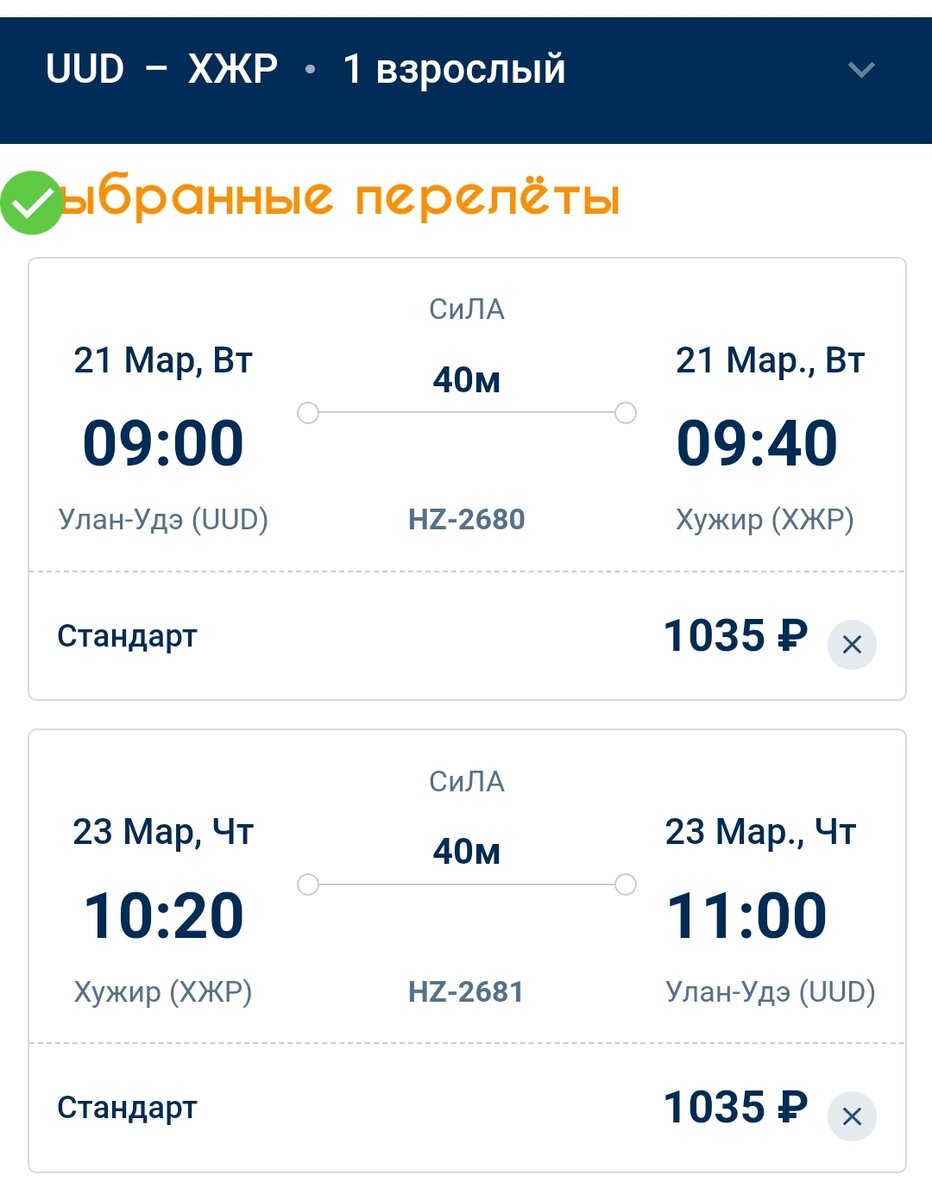Expand flight HZ-2681 details
This screenshot has width=932, height=1200.
466,991
